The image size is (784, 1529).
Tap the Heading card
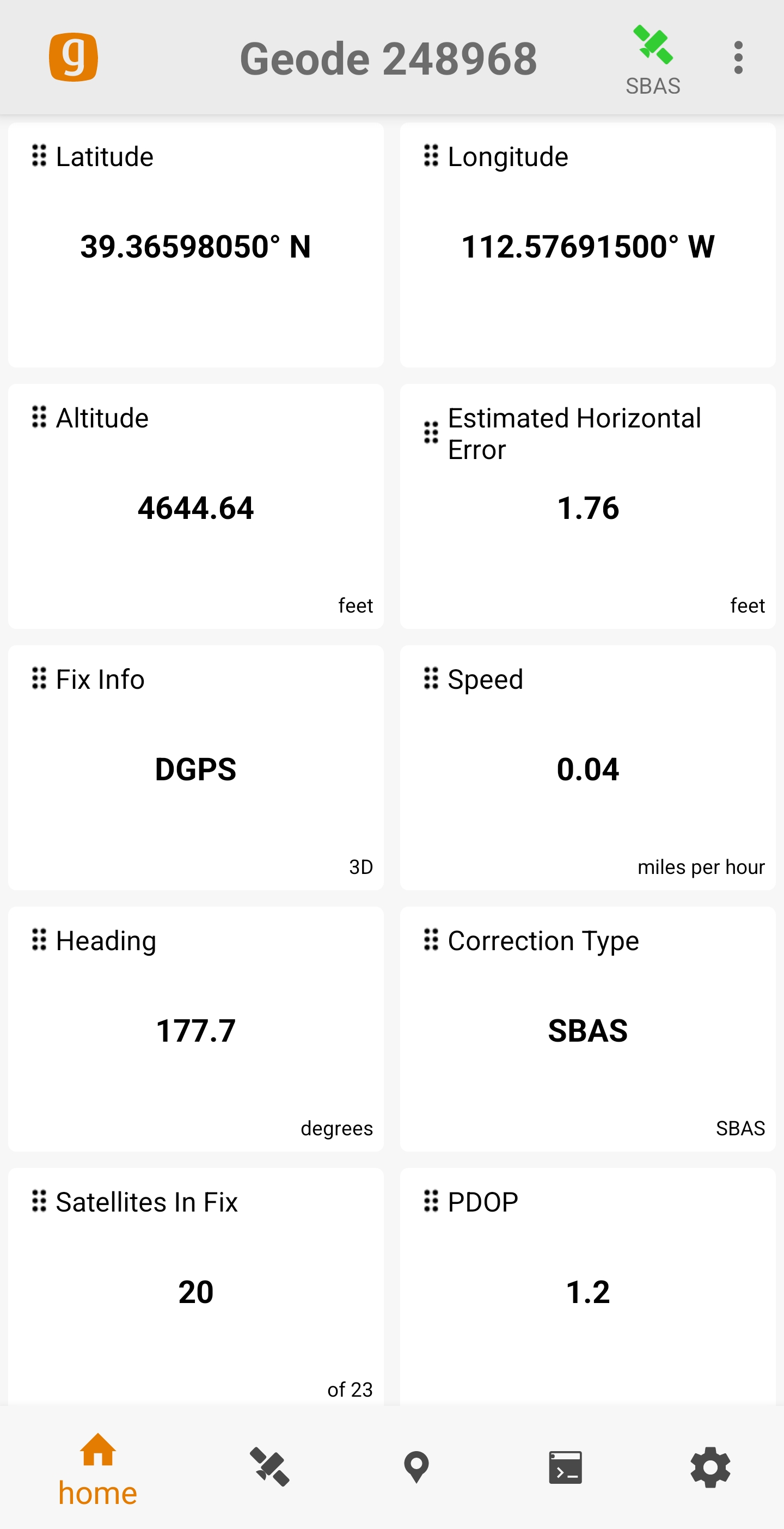point(195,1028)
